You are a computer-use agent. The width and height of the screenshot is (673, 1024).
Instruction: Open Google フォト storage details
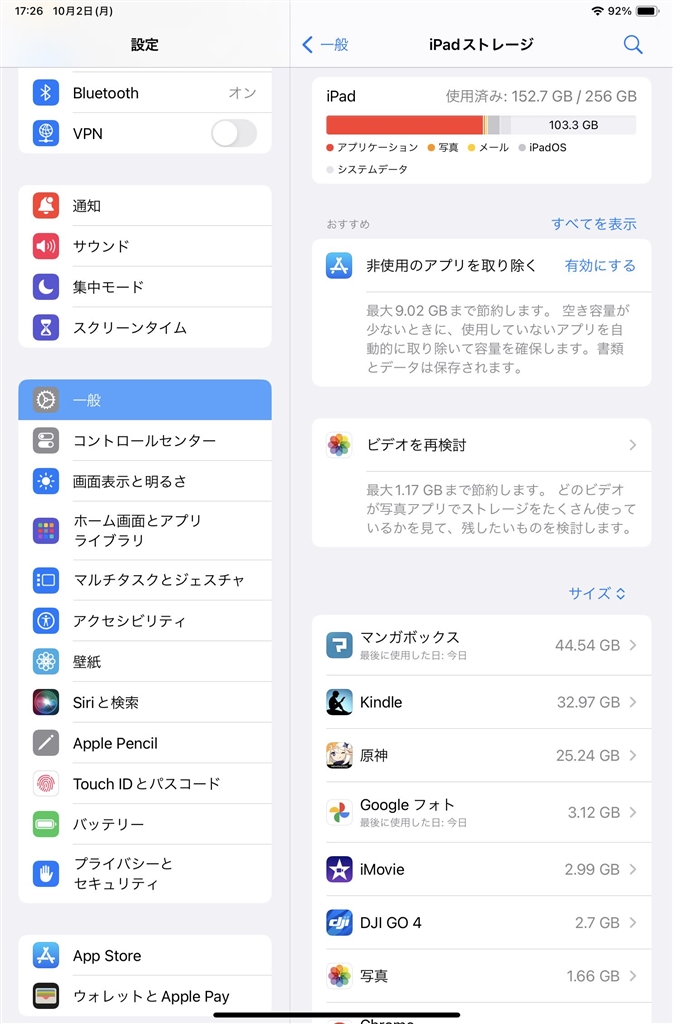(481, 812)
